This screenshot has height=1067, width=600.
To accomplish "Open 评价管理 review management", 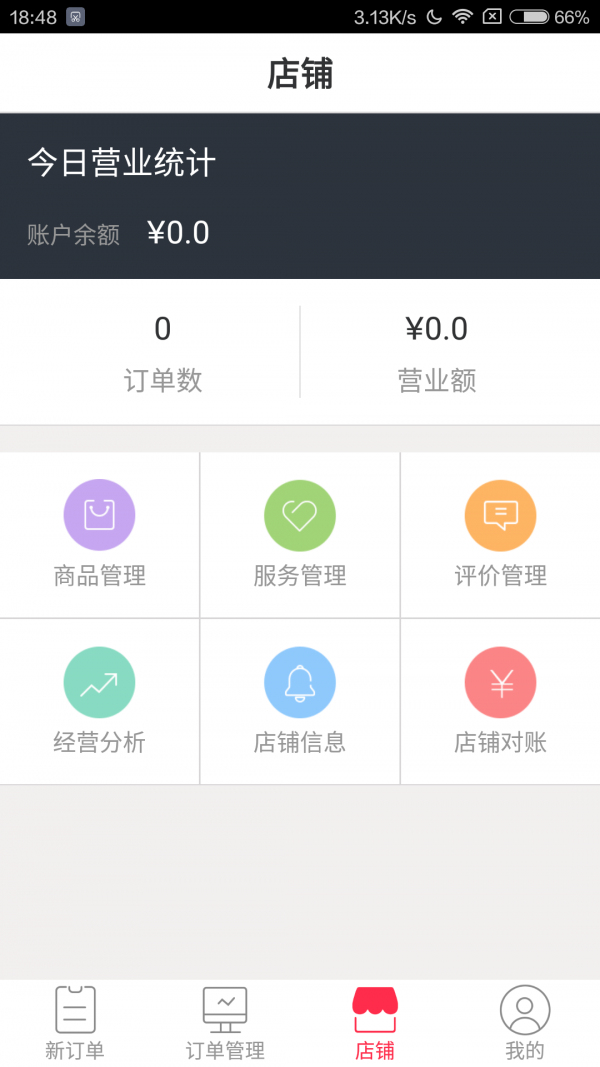I will point(500,534).
